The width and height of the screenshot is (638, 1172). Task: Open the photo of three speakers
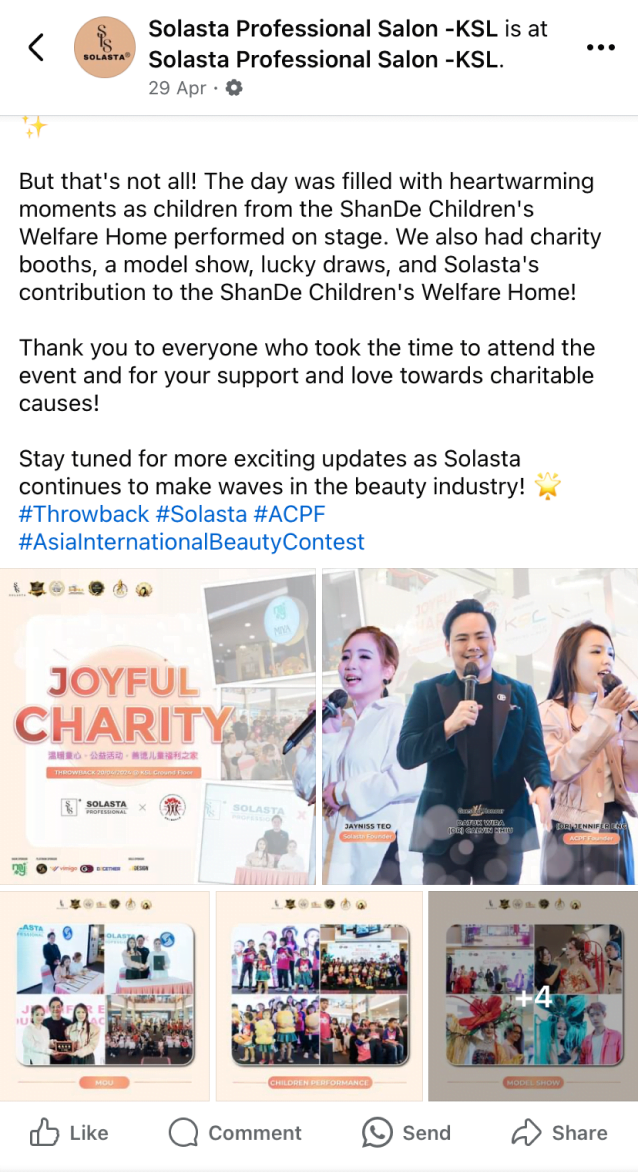[x=480, y=726]
